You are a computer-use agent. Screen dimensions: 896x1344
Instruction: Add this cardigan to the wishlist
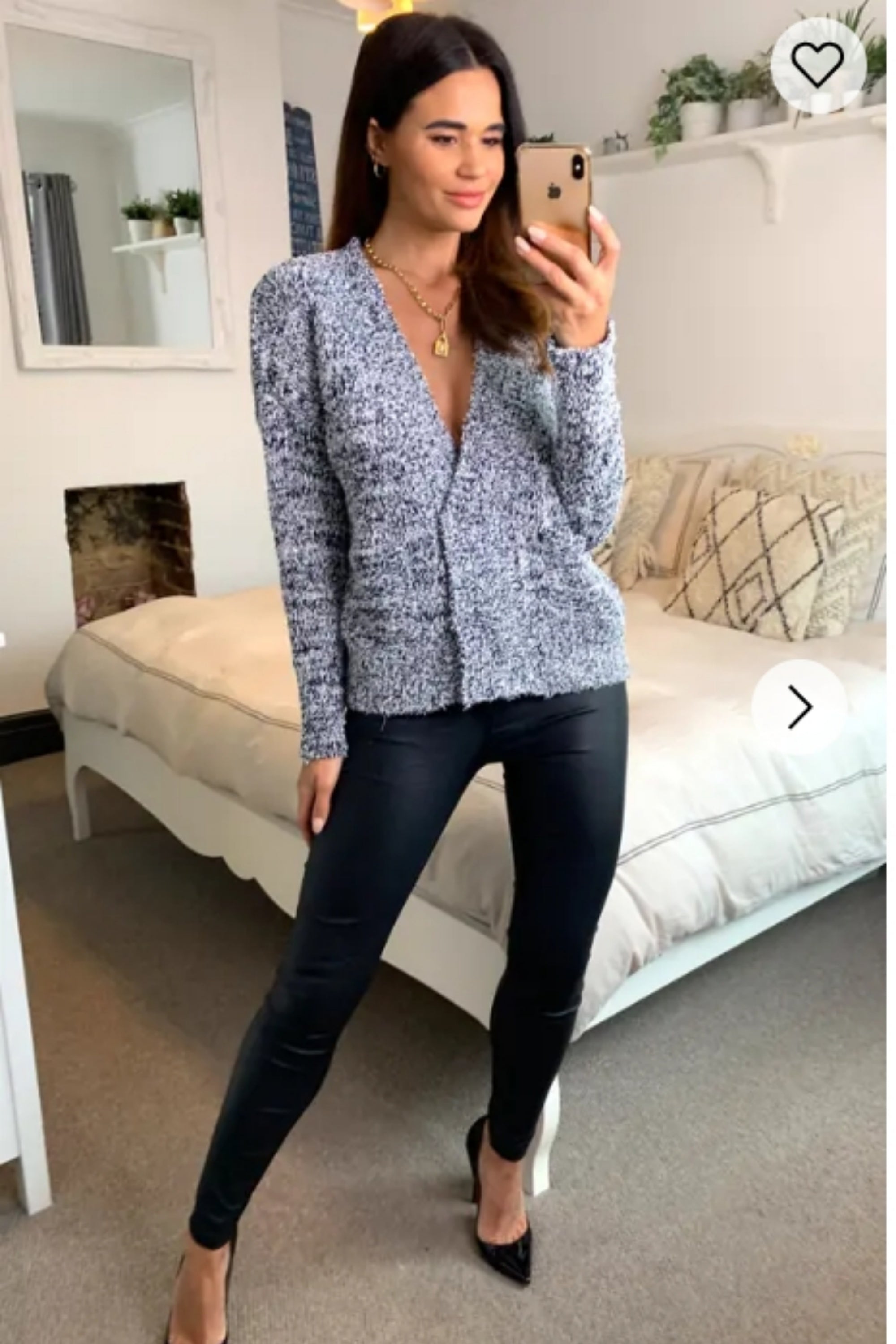coord(818,65)
